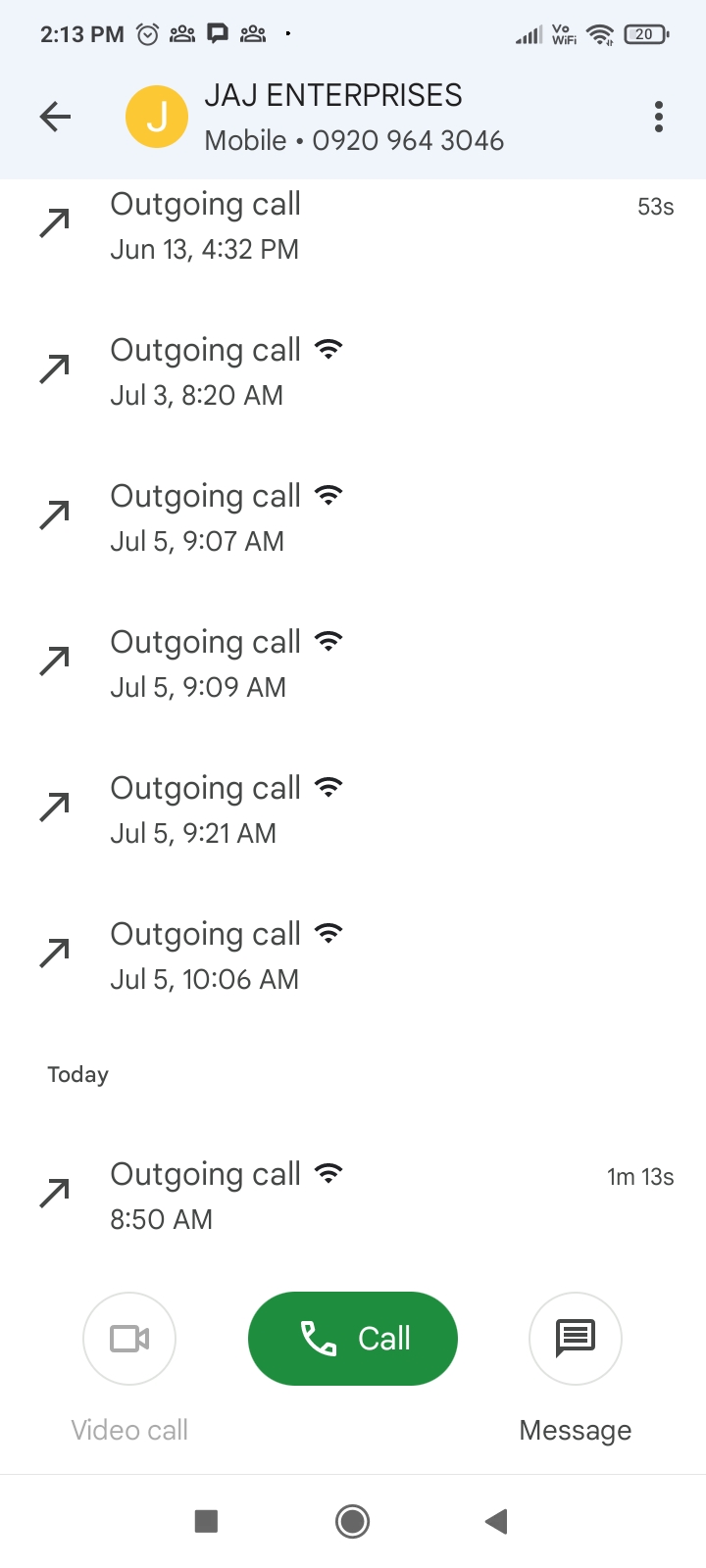Open recent apps via the square button
This screenshot has width=706, height=1568.
click(206, 1521)
